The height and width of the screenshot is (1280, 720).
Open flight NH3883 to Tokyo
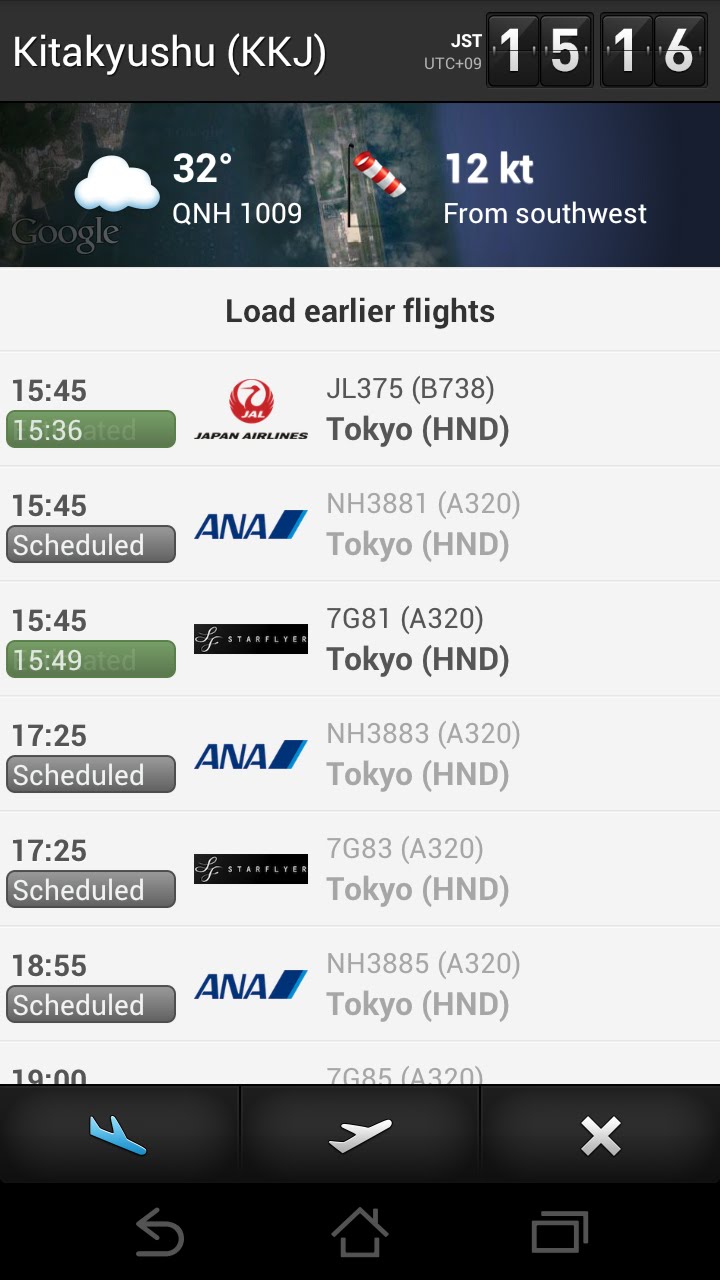click(360, 753)
